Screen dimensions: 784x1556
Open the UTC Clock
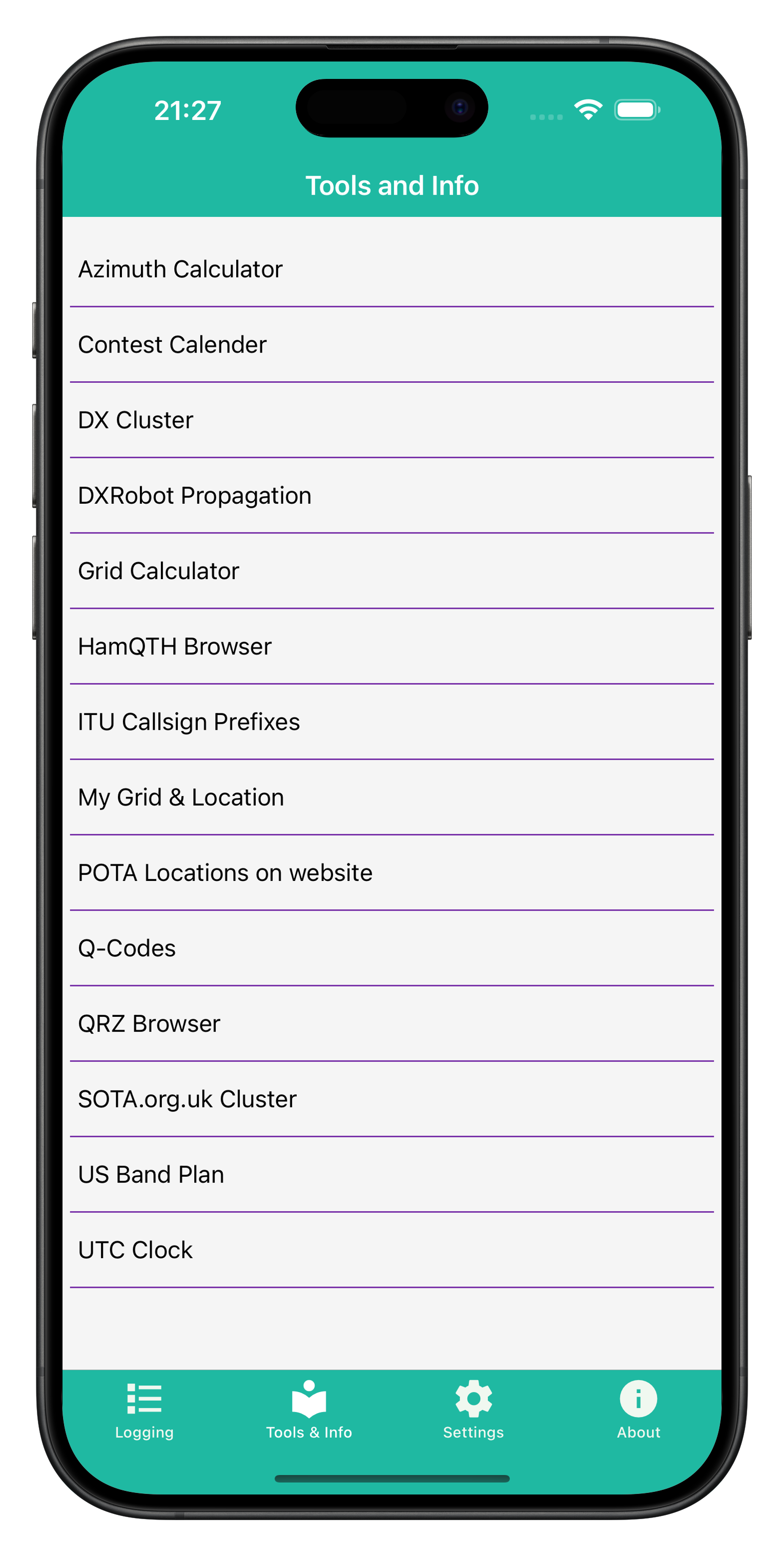(x=135, y=1251)
